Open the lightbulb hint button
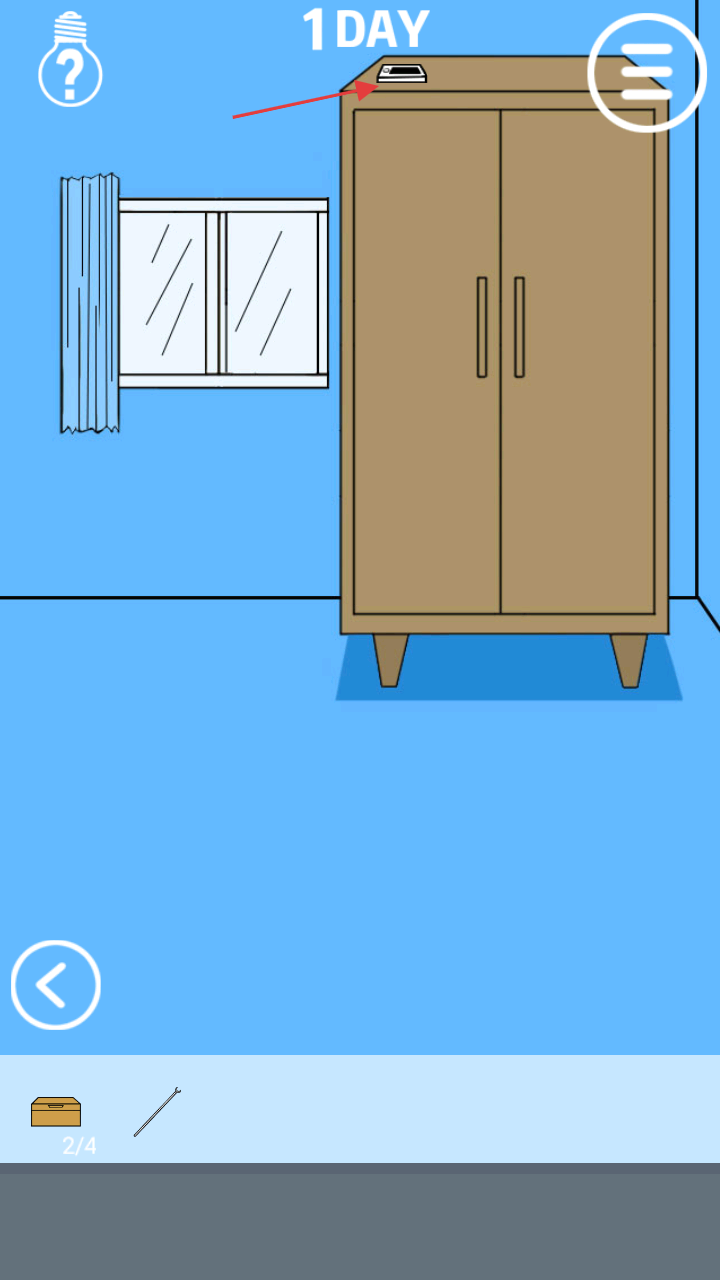 point(70,60)
